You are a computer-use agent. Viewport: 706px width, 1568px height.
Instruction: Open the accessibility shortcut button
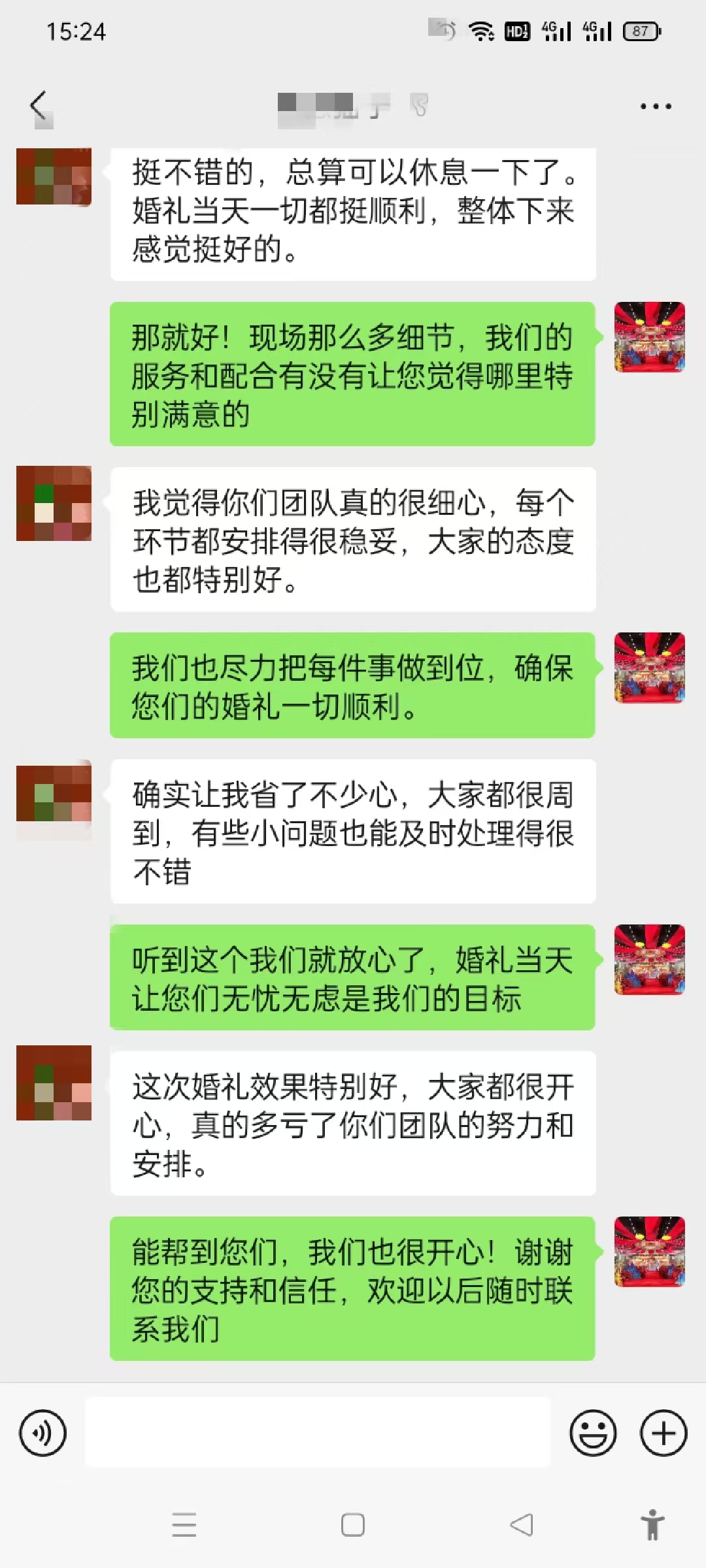[652, 1524]
